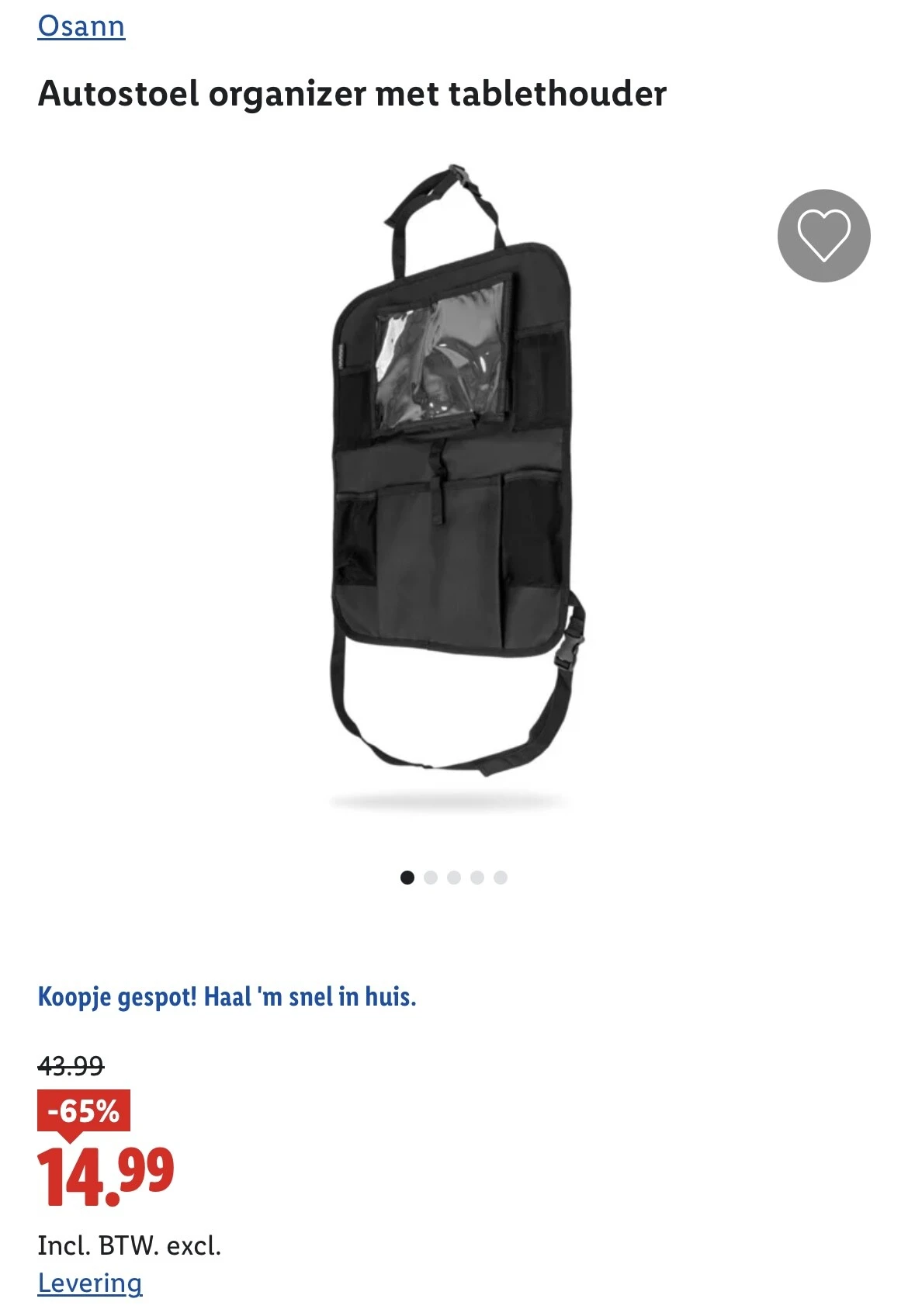Add organizer to wishlist with heart icon

[823, 236]
